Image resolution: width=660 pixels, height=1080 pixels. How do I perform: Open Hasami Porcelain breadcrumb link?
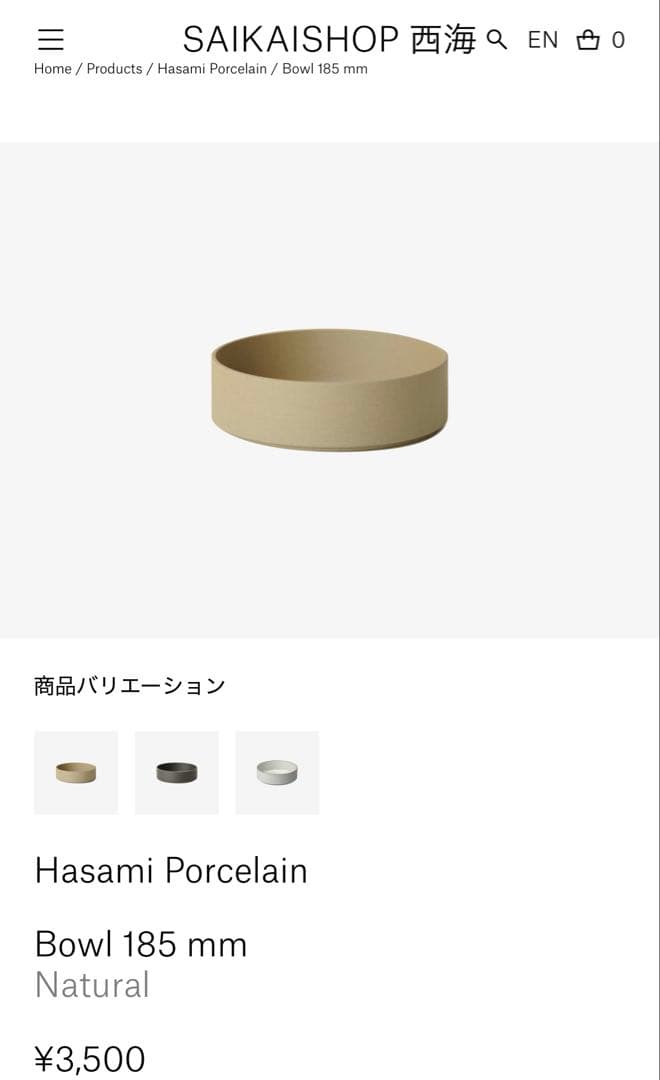tap(212, 69)
